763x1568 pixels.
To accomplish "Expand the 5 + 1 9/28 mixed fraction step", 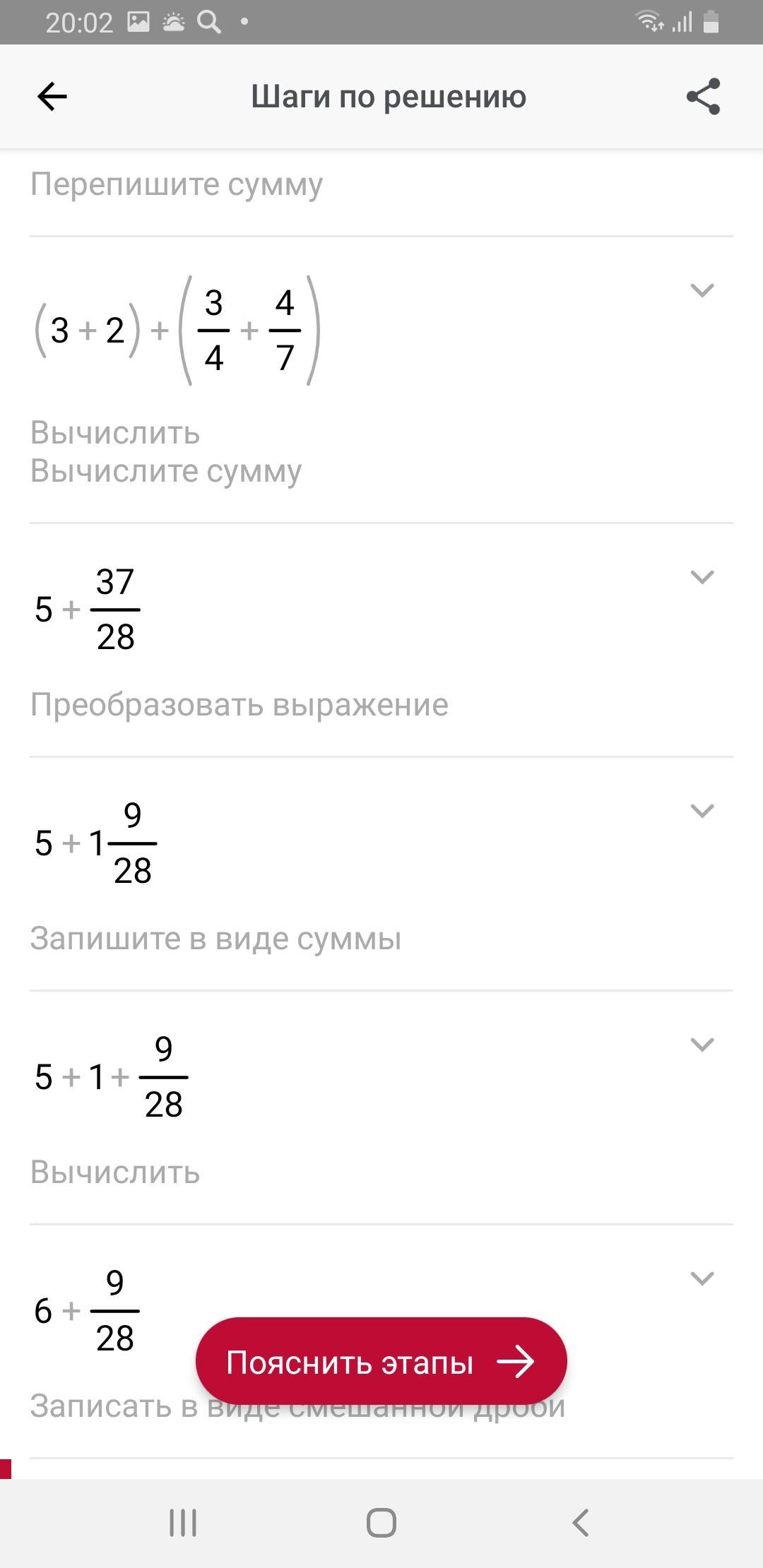I will 702,811.
